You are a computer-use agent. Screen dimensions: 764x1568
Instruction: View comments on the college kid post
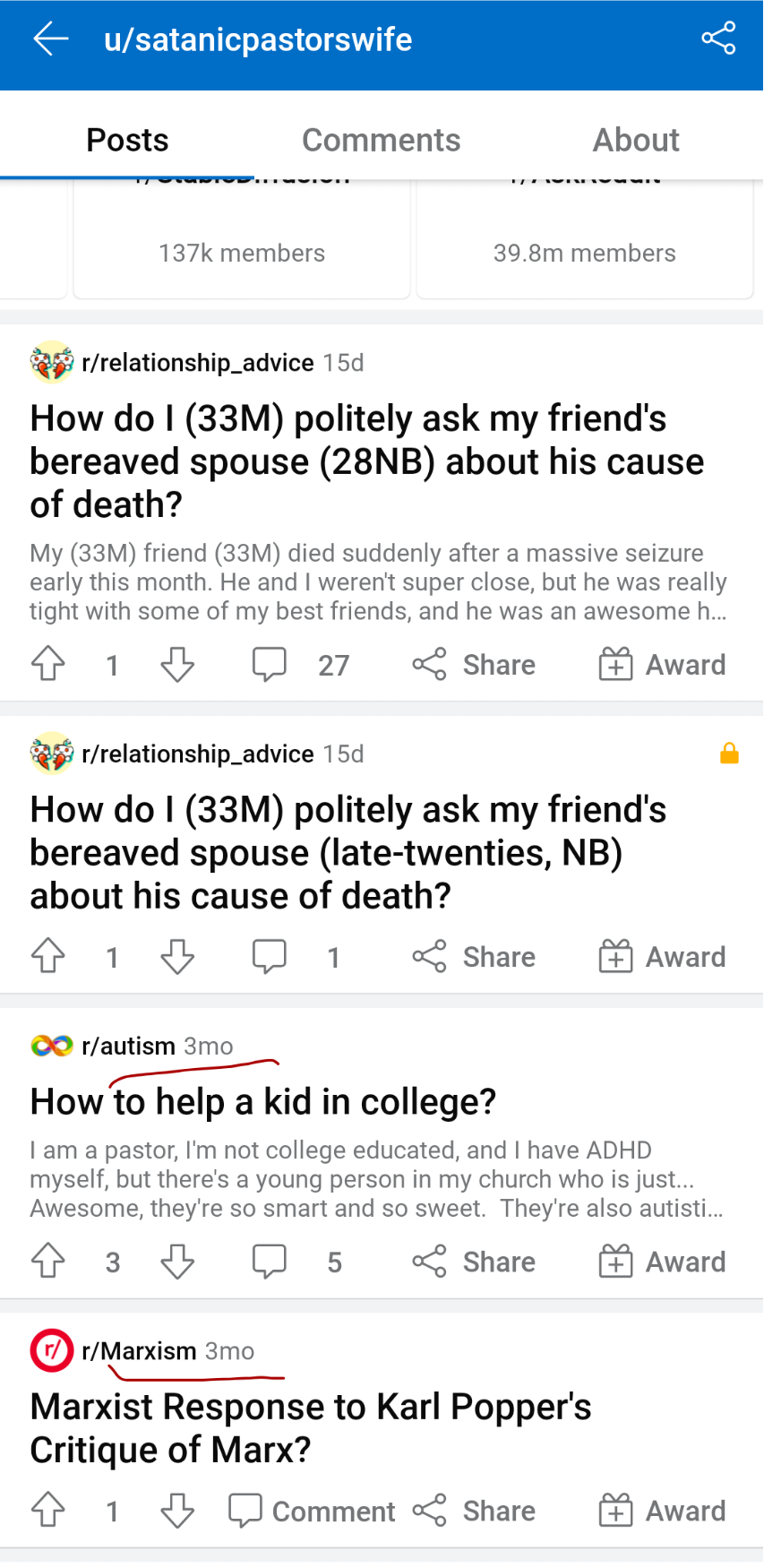297,1262
